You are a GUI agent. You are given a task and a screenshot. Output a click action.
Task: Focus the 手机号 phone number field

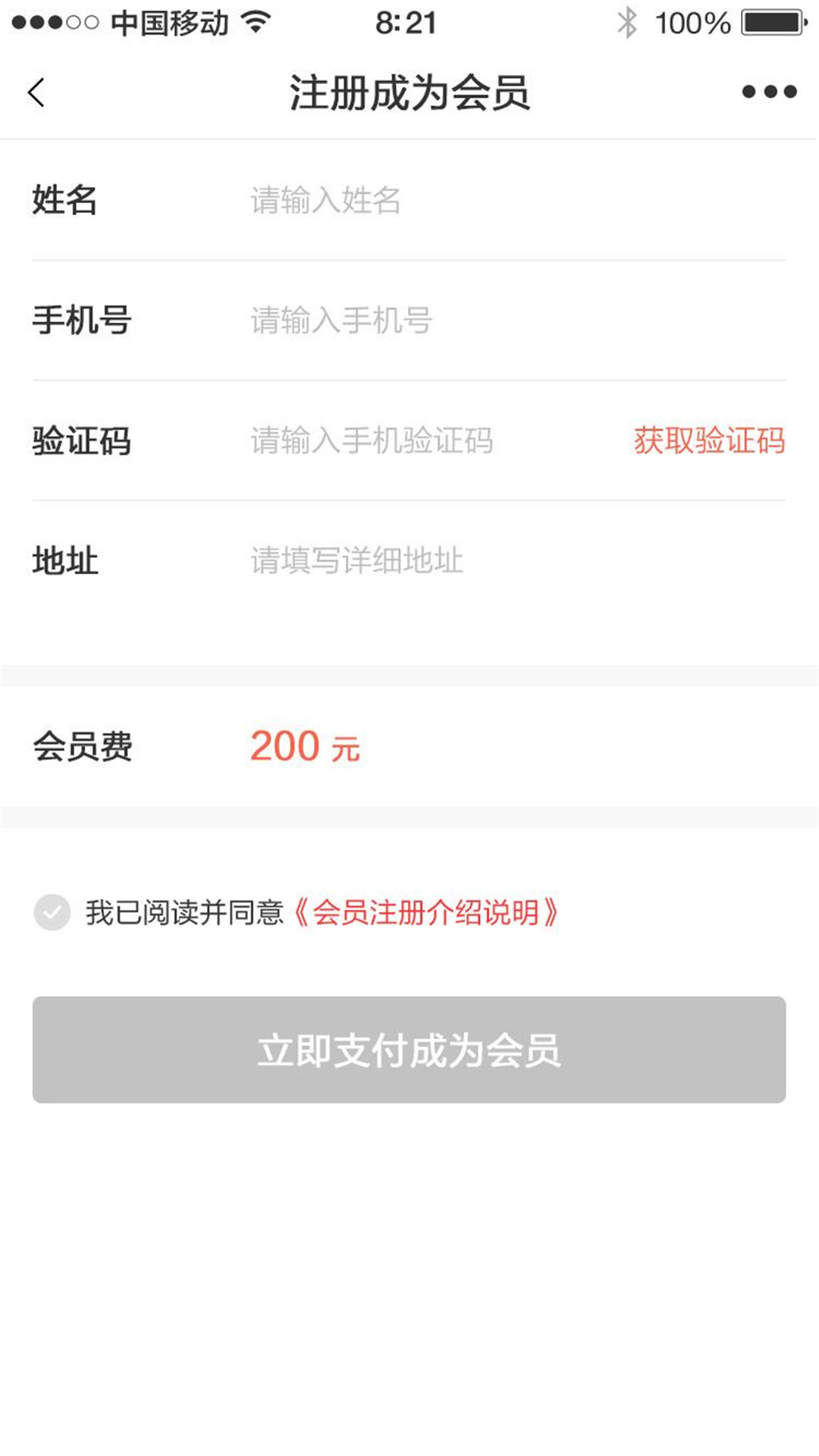[x=517, y=320]
